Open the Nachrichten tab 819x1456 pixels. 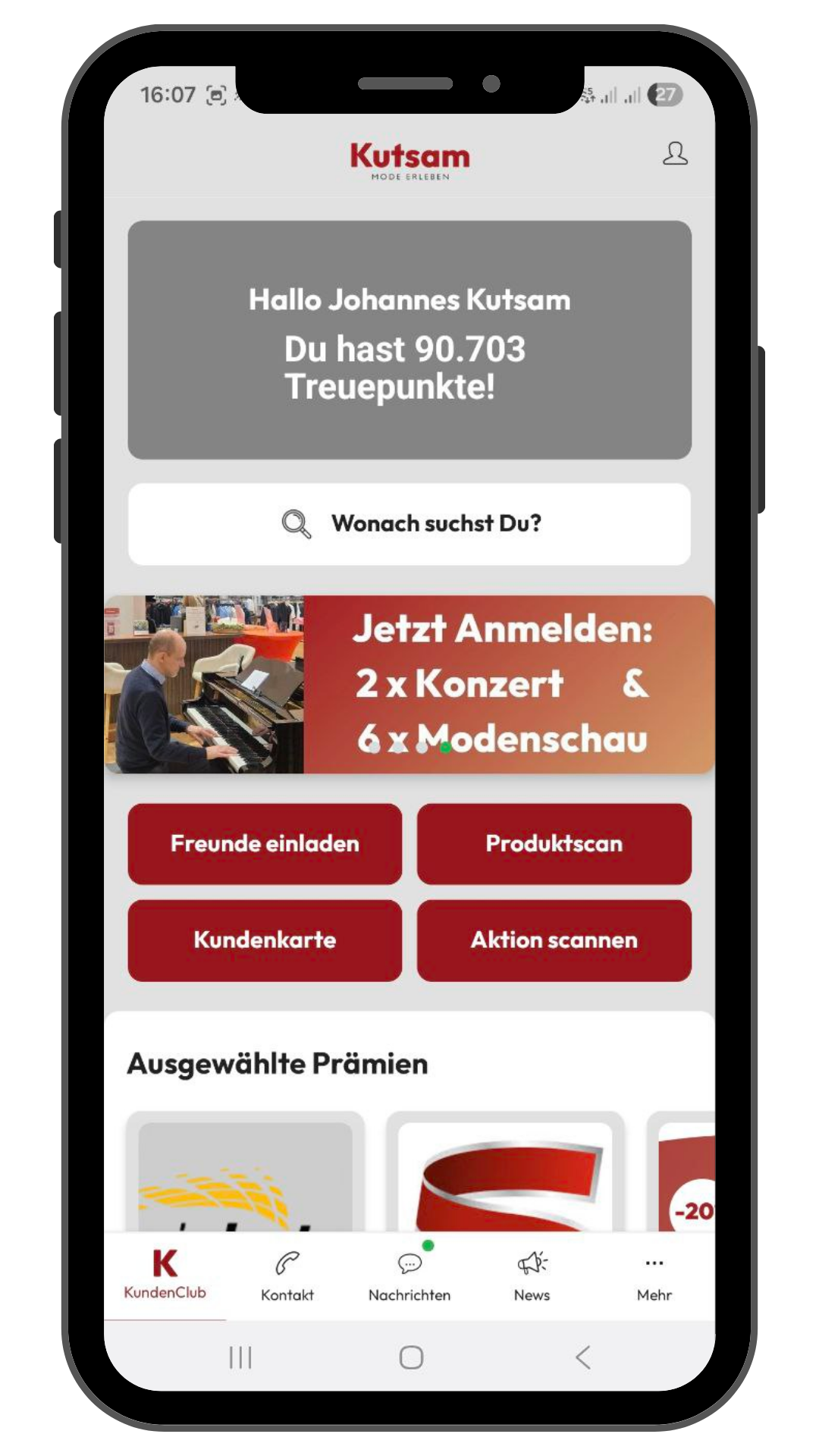(x=409, y=1276)
